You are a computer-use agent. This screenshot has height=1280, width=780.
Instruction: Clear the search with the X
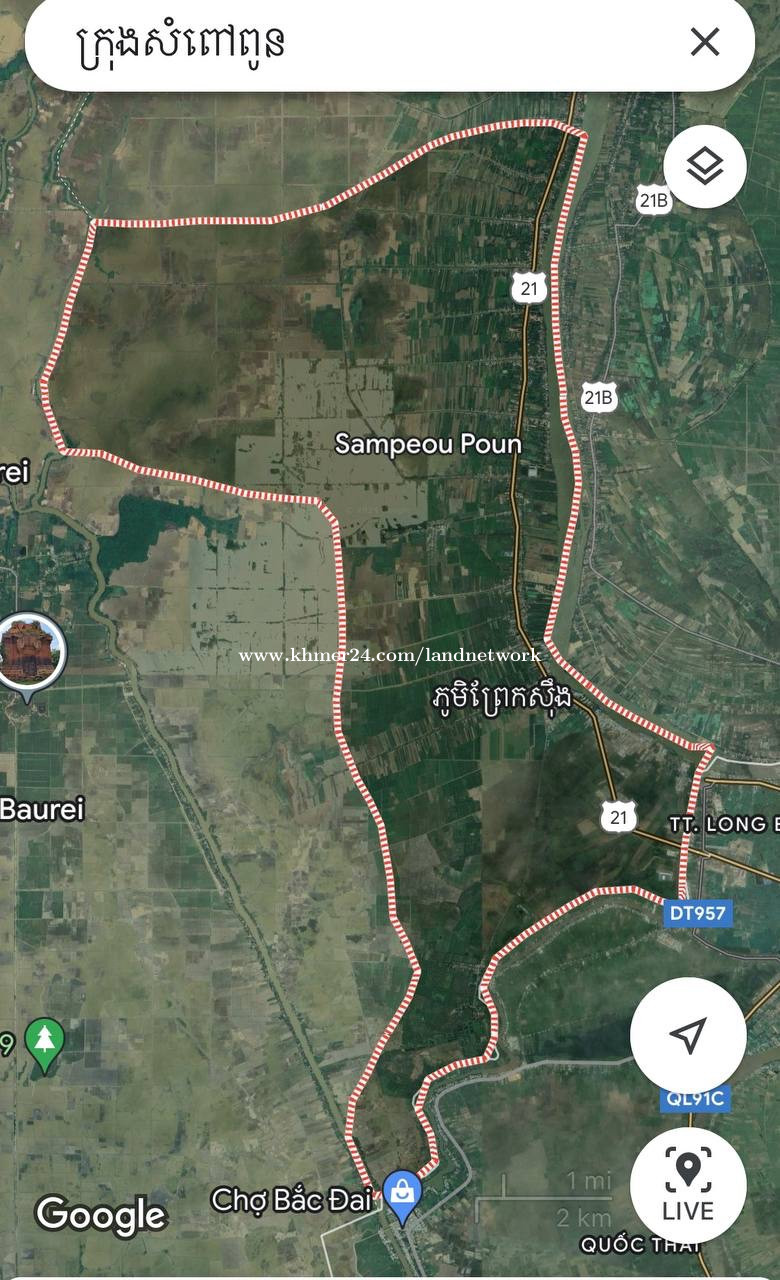[705, 42]
